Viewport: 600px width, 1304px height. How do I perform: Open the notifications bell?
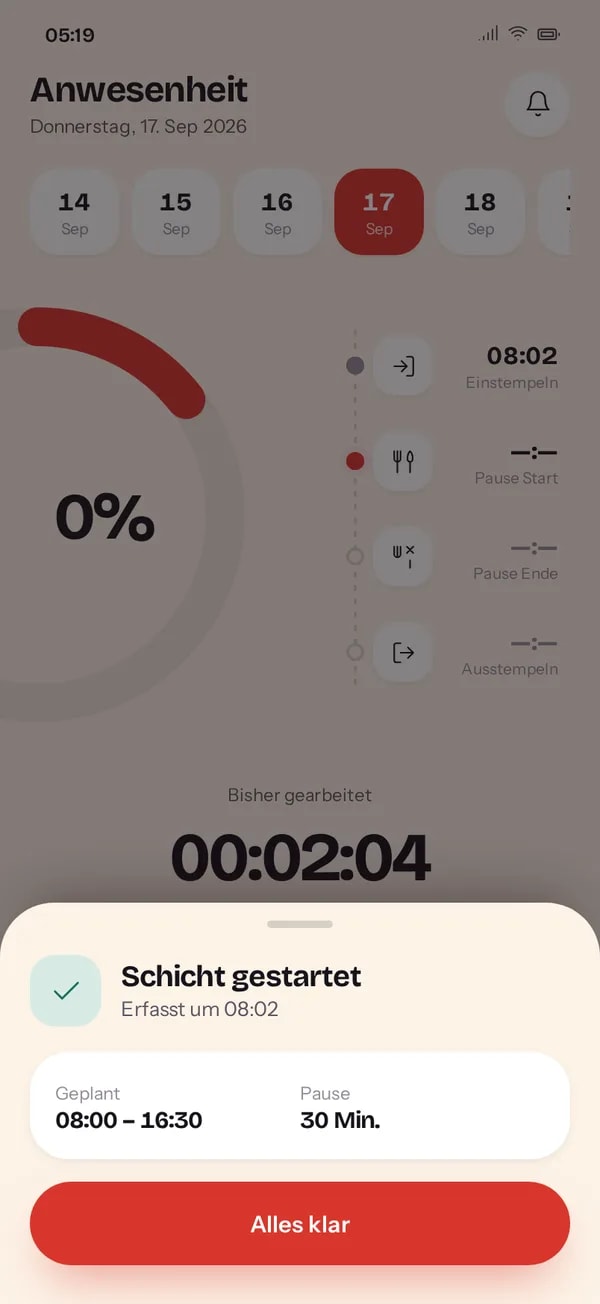click(538, 103)
